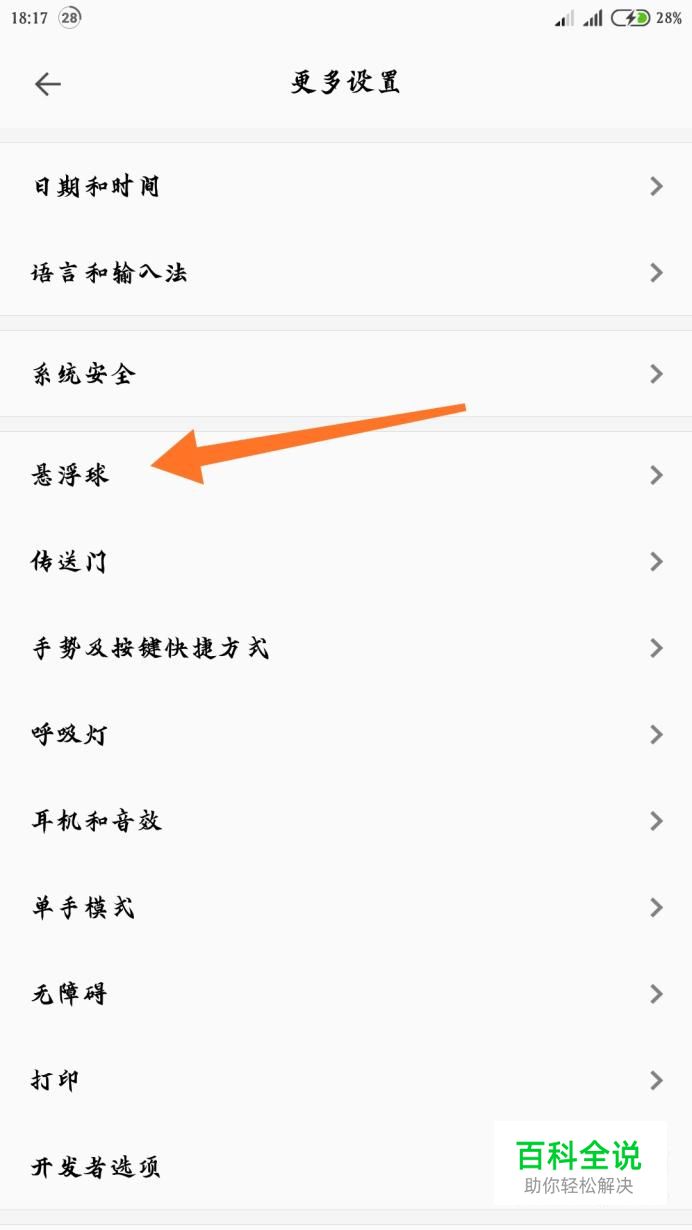Open 日期和时间 settings
The image size is (692, 1230).
96,186
